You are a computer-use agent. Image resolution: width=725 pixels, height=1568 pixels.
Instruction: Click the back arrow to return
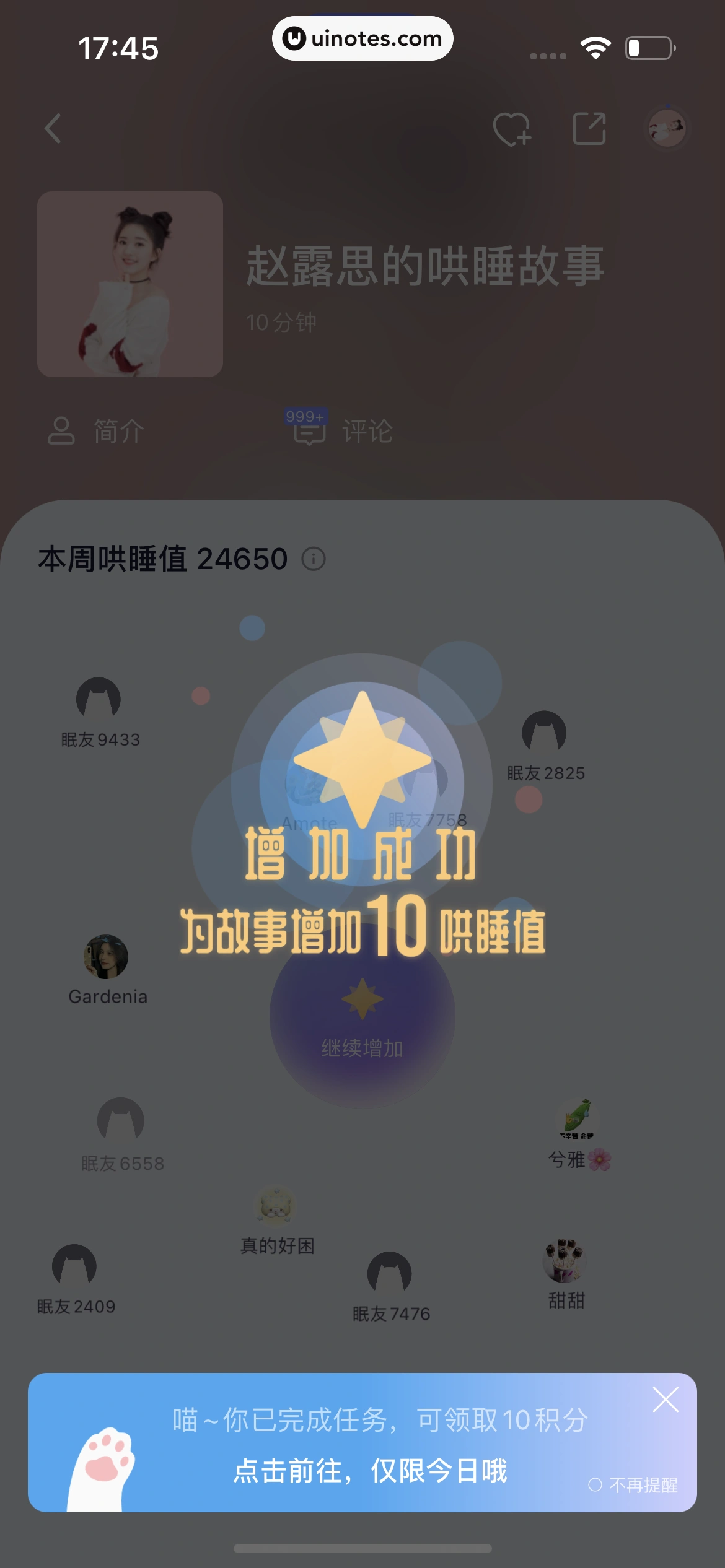(52, 128)
